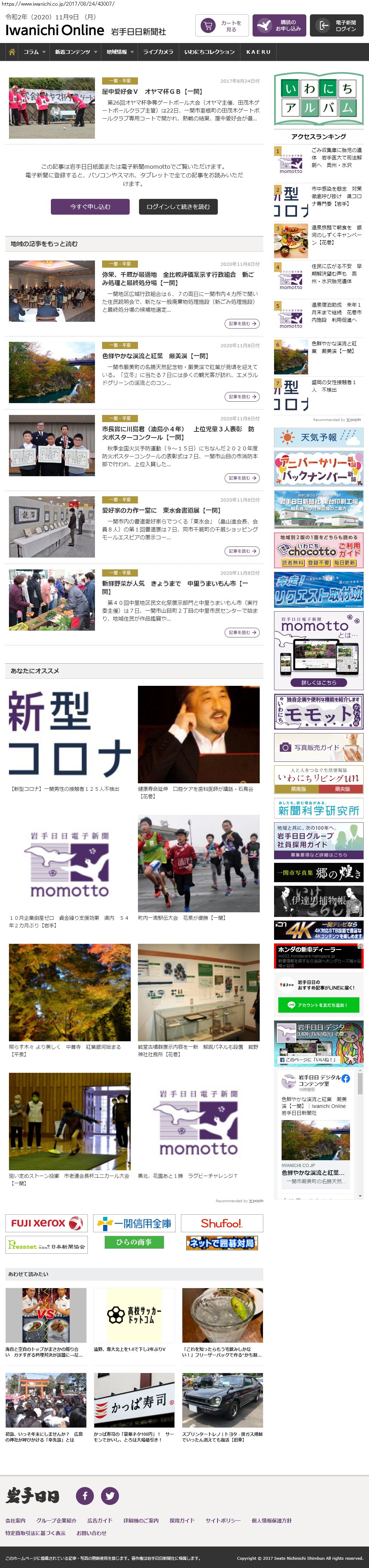Open the home icon in navigation bar

point(11,52)
